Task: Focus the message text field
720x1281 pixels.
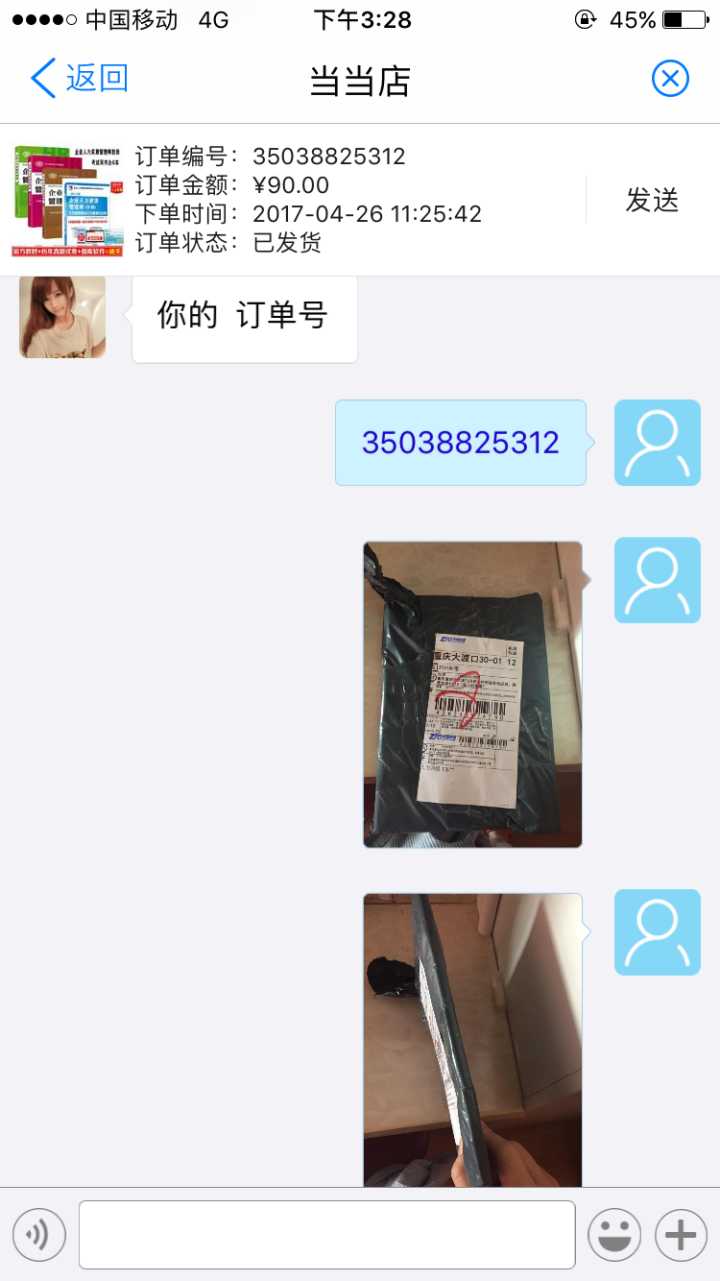Action: 327,1235
